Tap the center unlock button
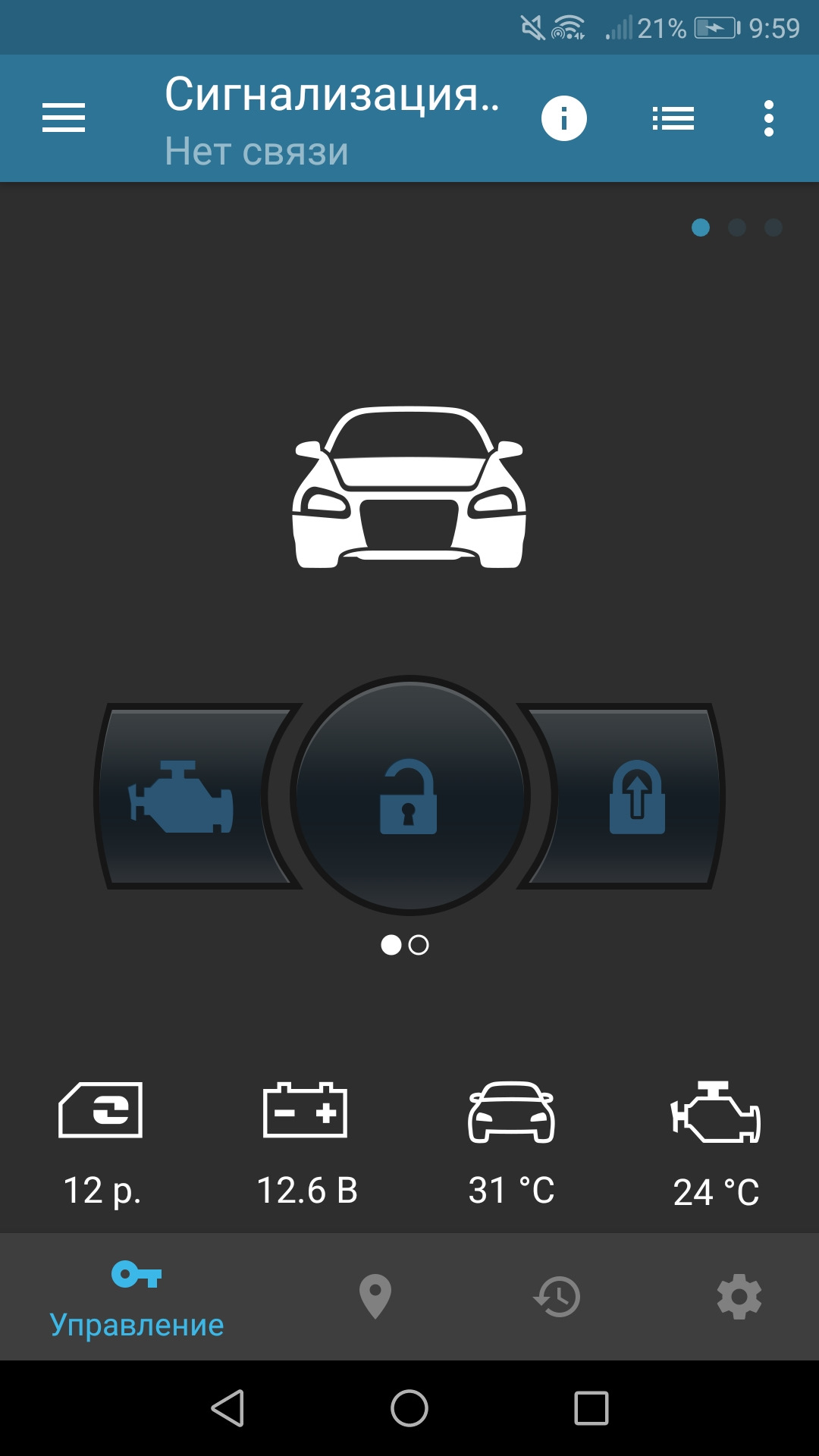Image resolution: width=819 pixels, height=1456 pixels. [x=409, y=796]
